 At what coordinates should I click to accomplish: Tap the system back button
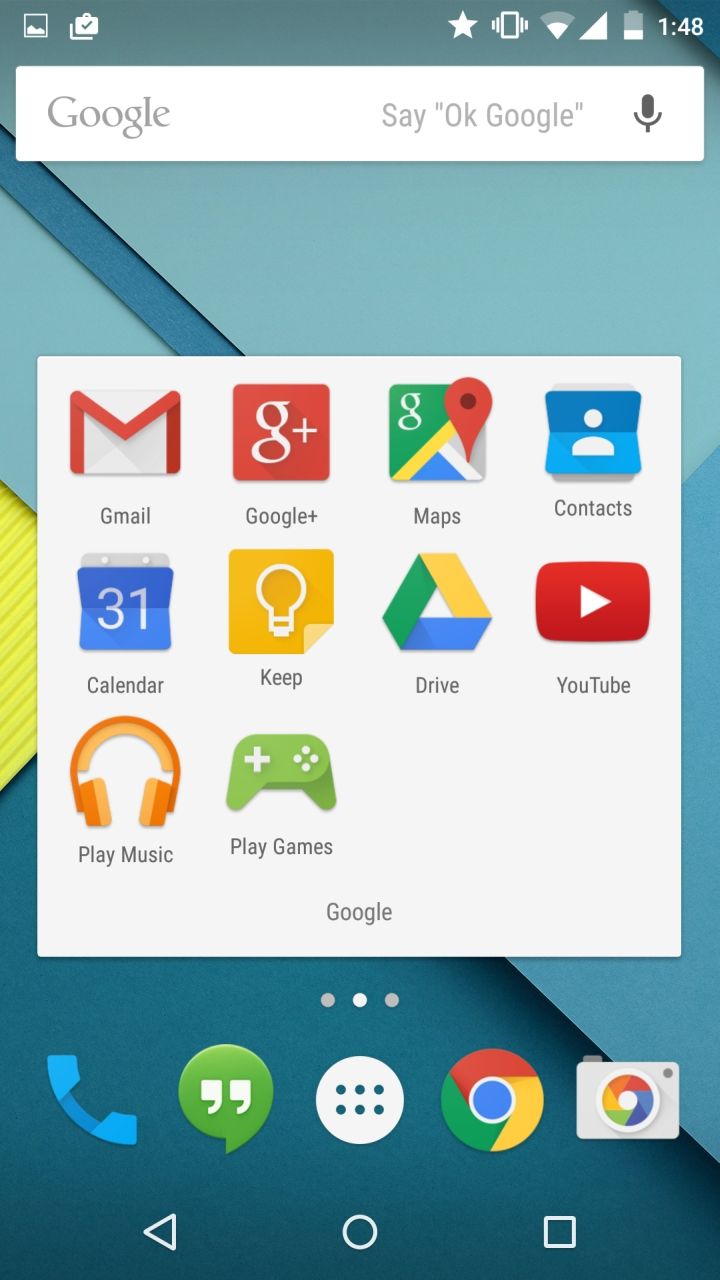click(160, 1232)
